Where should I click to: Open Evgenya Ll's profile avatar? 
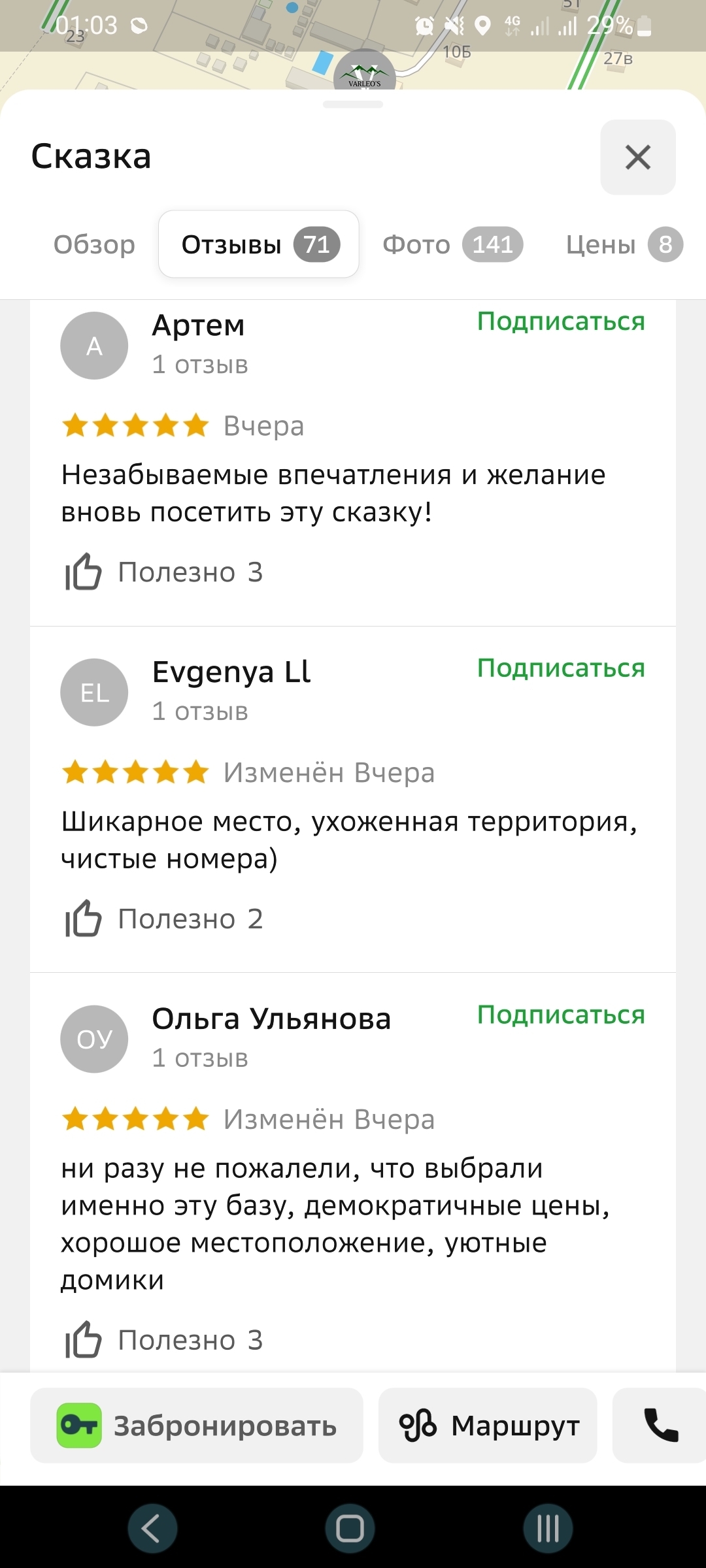pyautogui.click(x=94, y=693)
